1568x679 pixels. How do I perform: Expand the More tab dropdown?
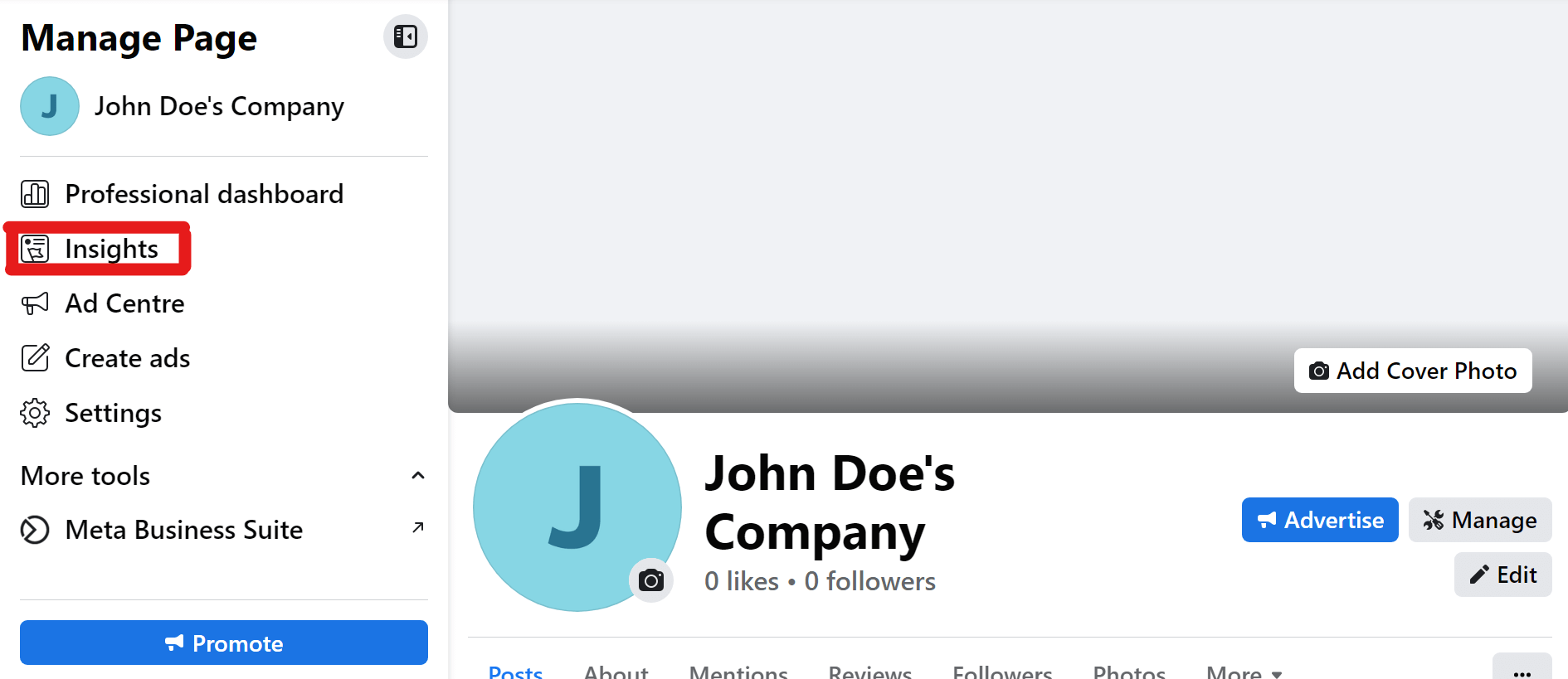tap(1244, 671)
